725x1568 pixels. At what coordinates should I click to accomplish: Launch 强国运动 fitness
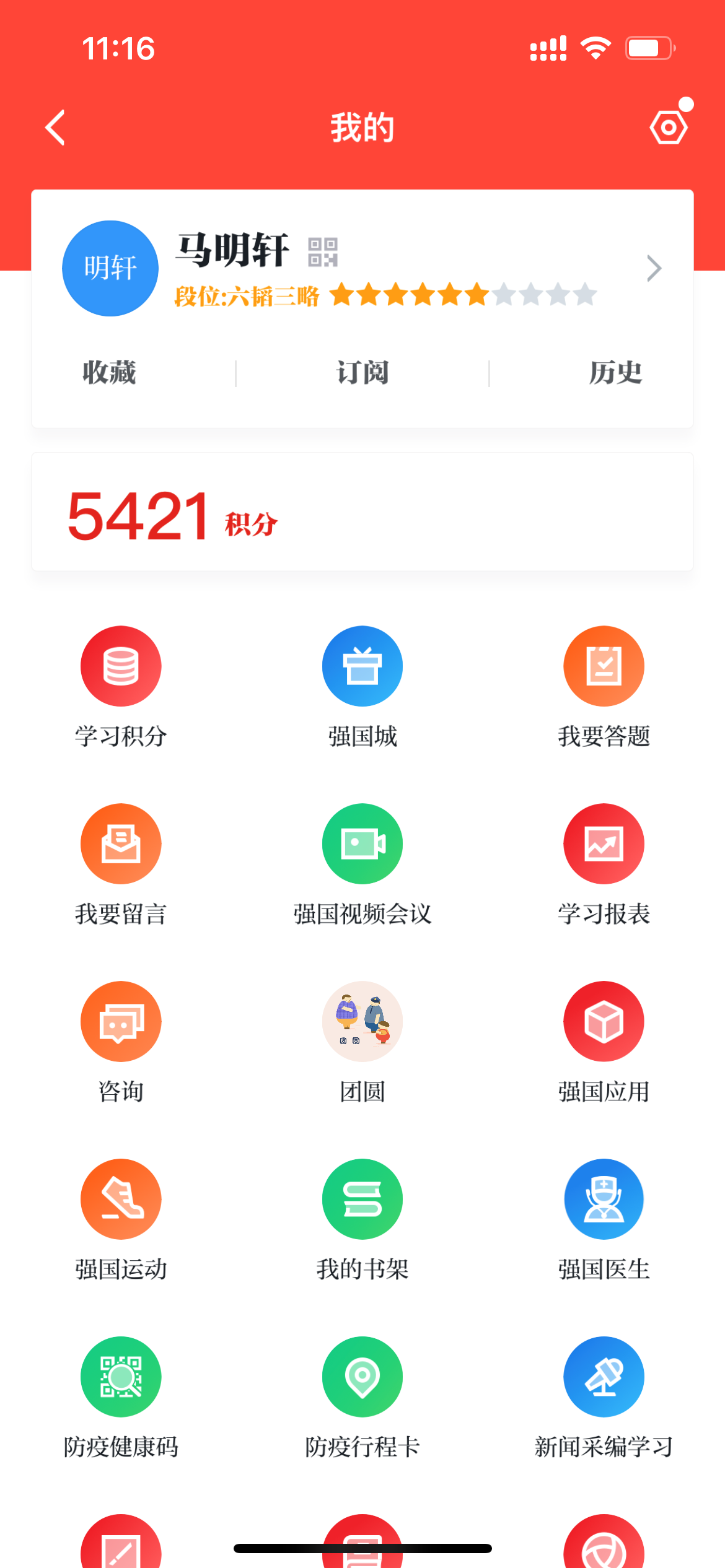(x=121, y=1200)
